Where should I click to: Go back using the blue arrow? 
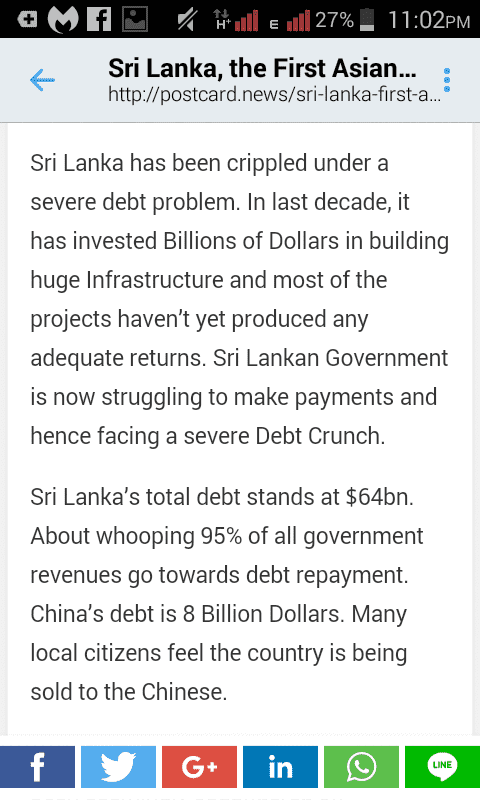coord(42,80)
